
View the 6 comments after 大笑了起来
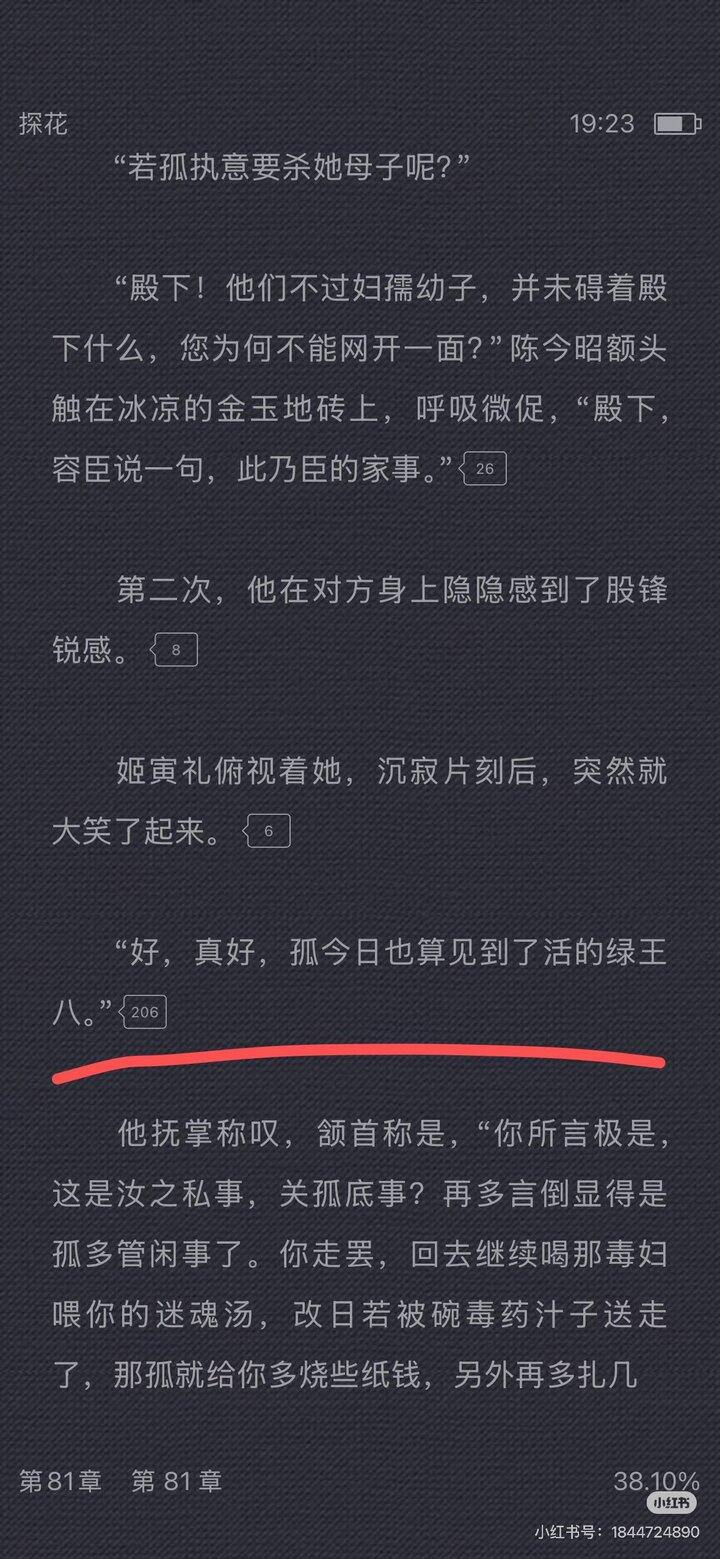267,831
